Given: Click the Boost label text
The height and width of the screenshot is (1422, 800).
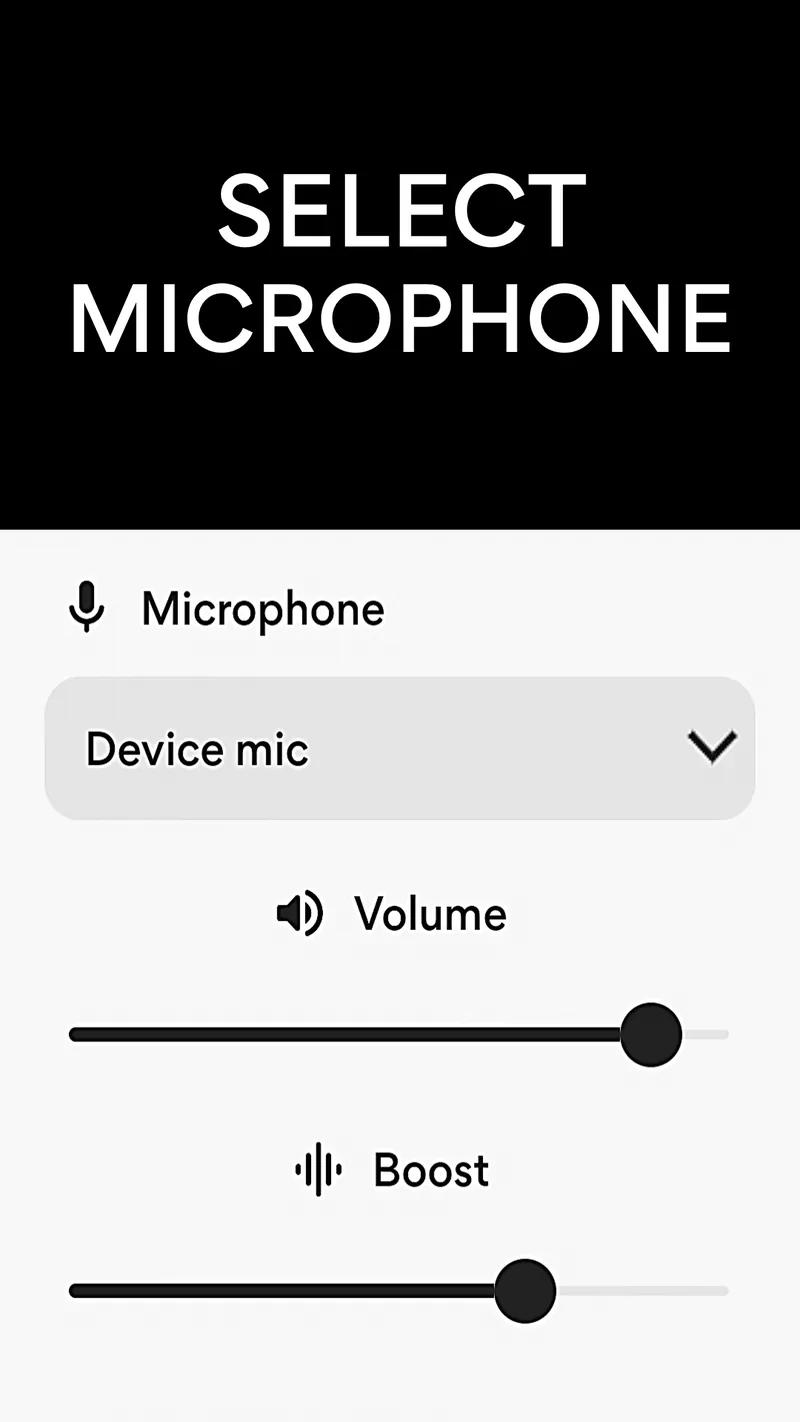Looking at the screenshot, I should (x=432, y=1170).
